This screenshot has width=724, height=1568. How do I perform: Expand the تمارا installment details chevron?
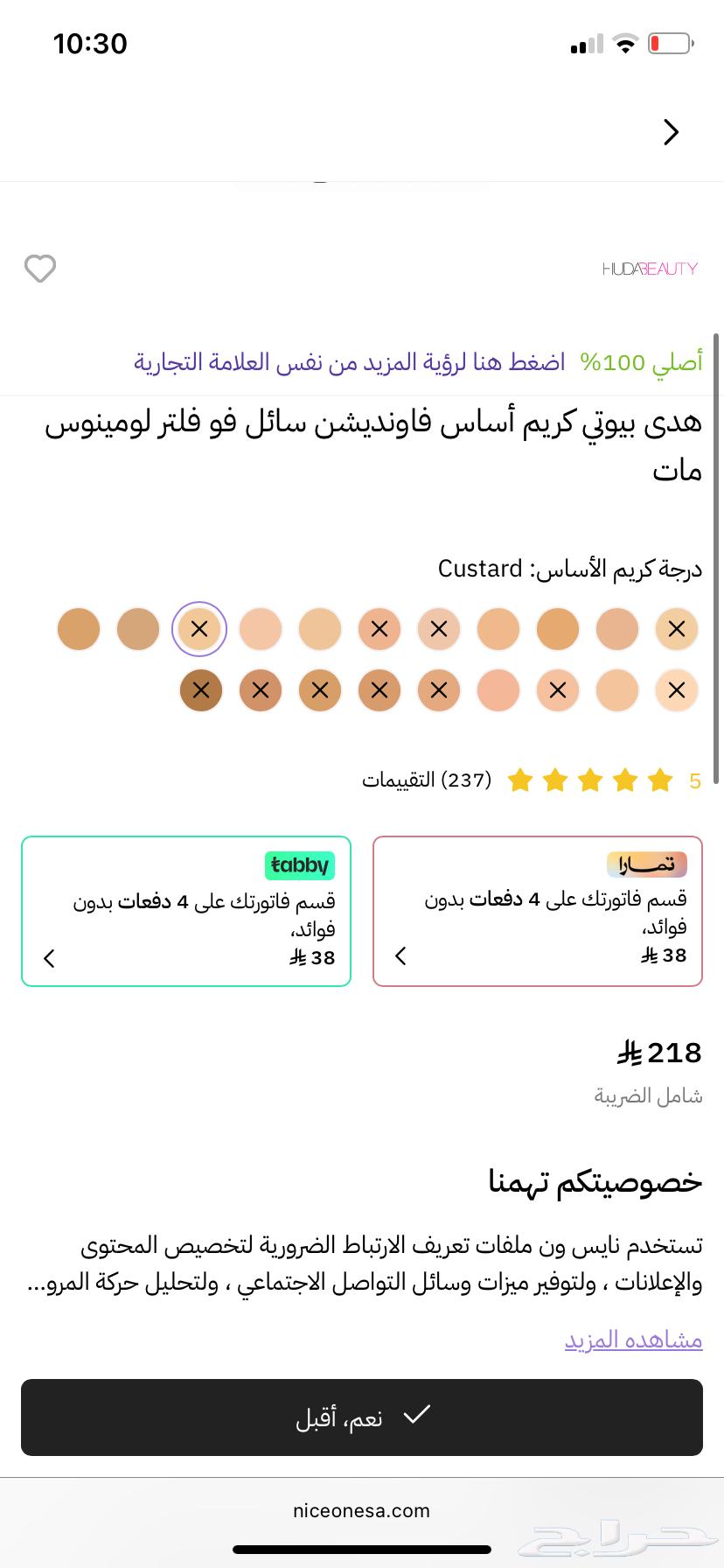(x=400, y=956)
